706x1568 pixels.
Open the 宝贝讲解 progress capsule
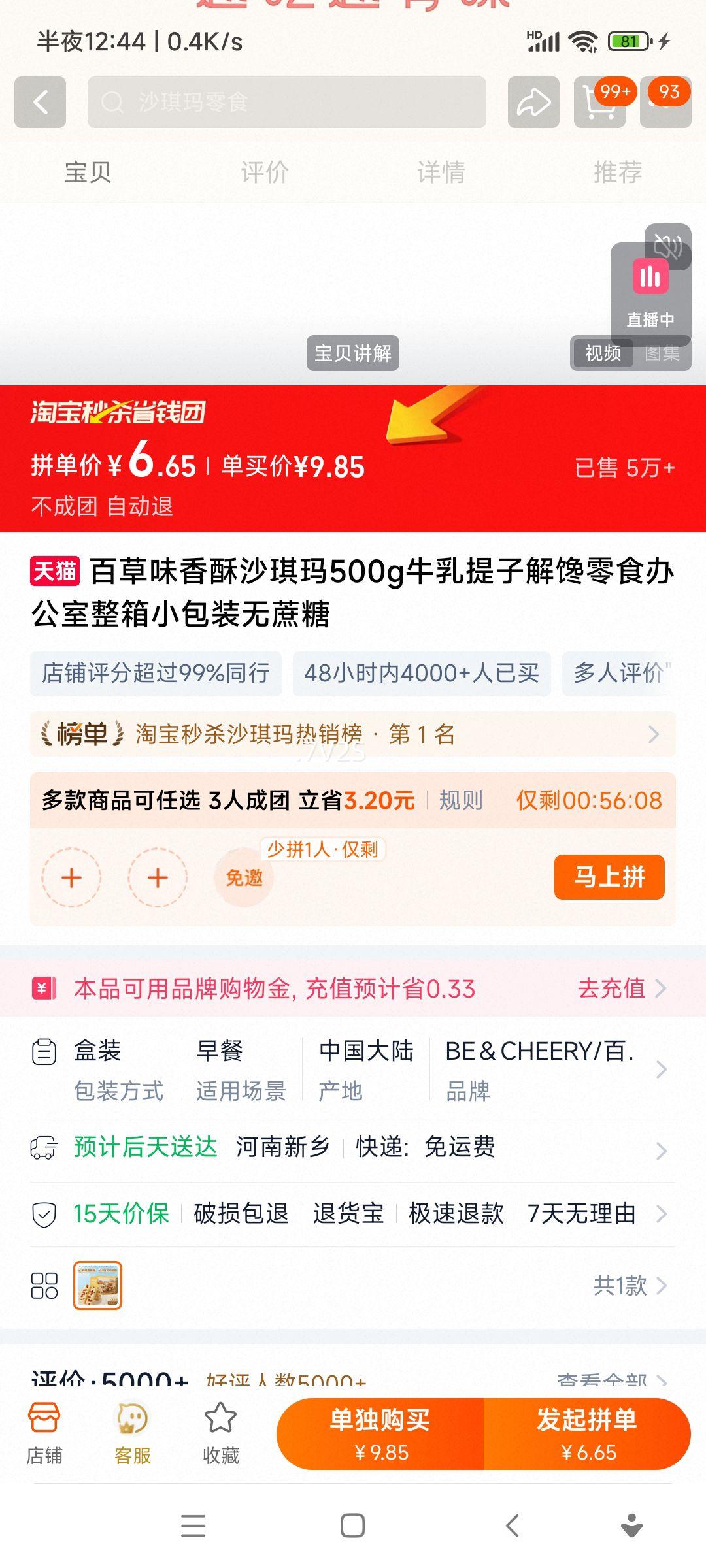click(352, 353)
